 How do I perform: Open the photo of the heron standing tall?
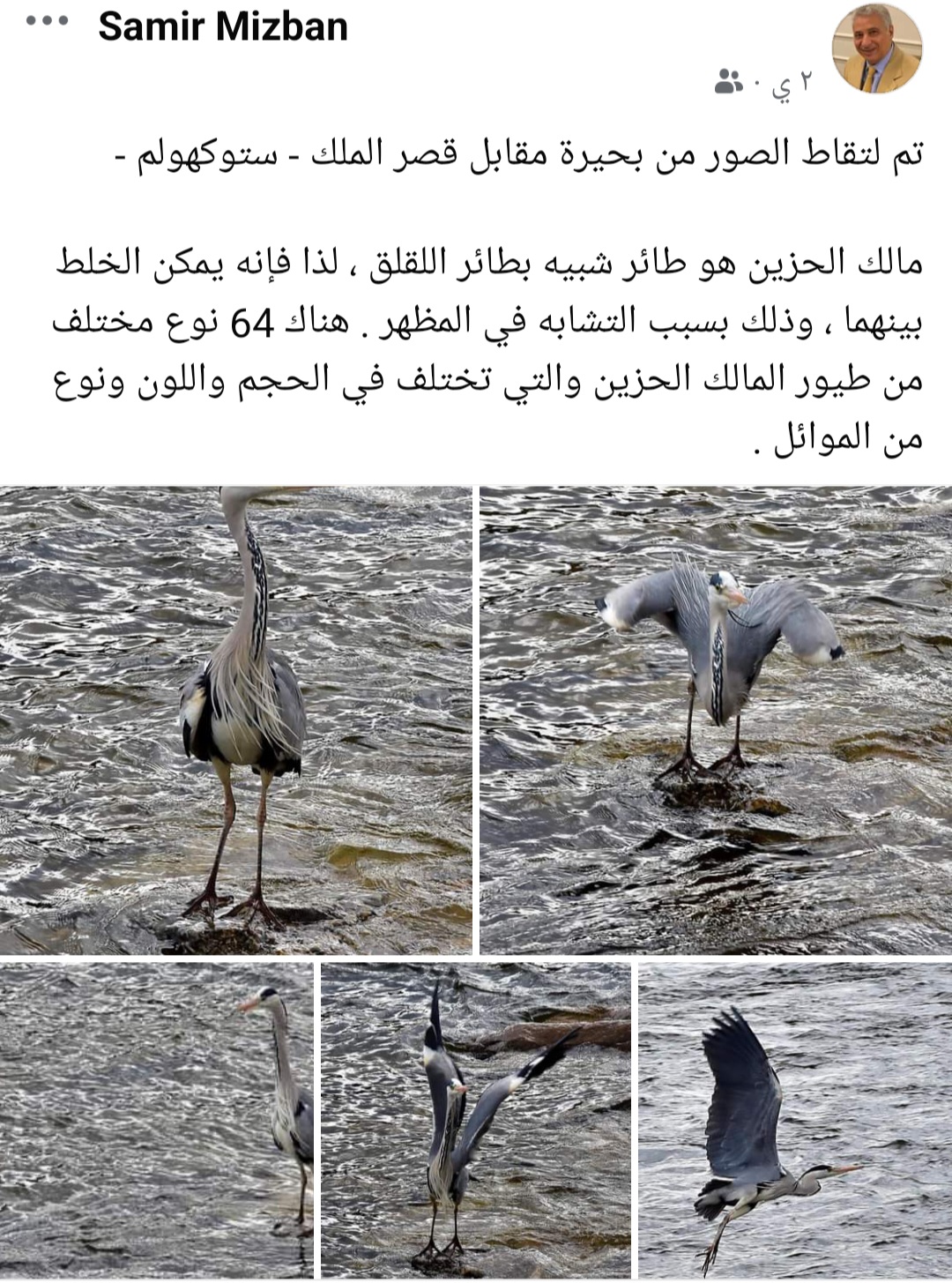coord(236,719)
